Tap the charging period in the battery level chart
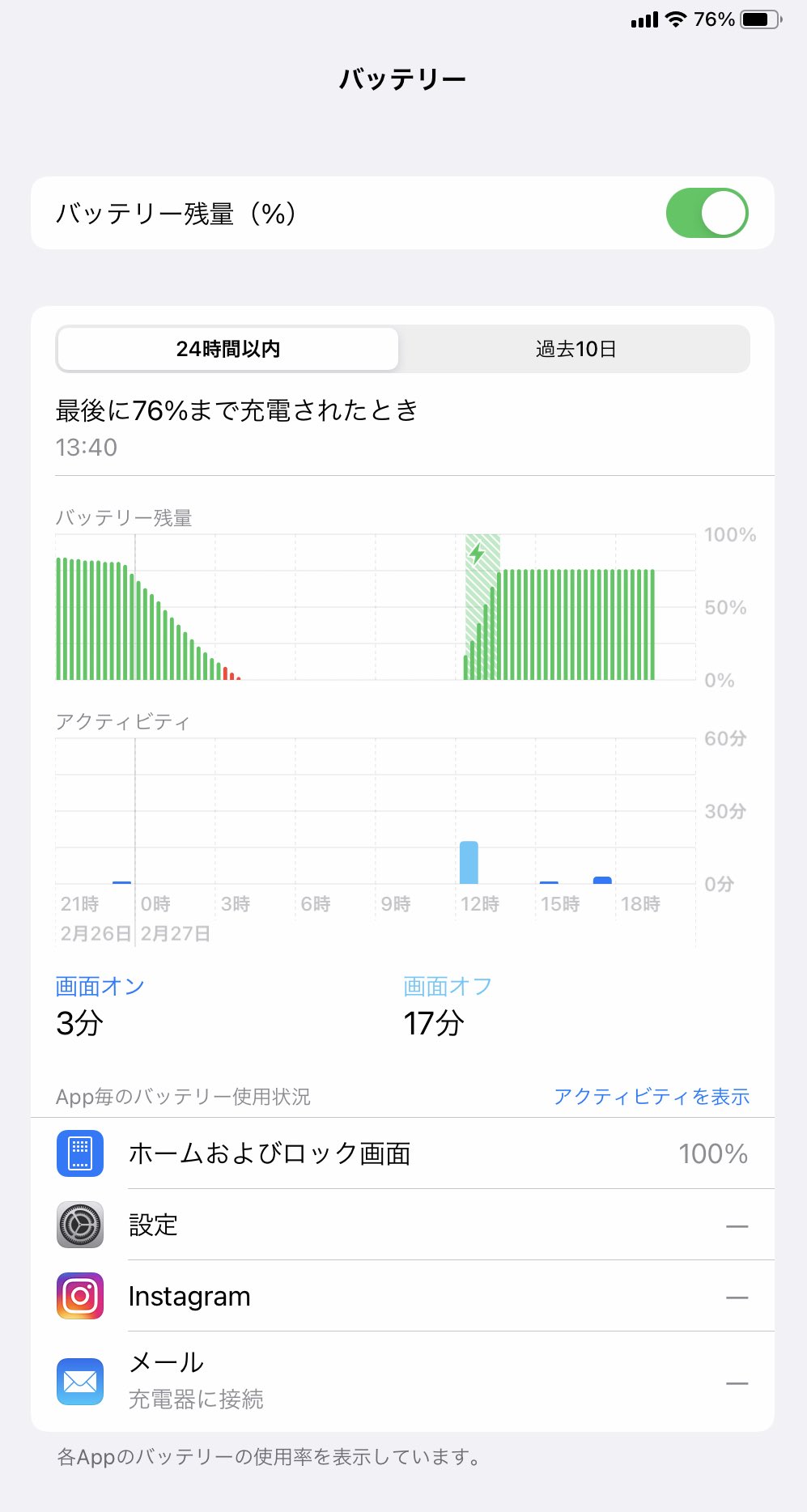 coord(482,607)
